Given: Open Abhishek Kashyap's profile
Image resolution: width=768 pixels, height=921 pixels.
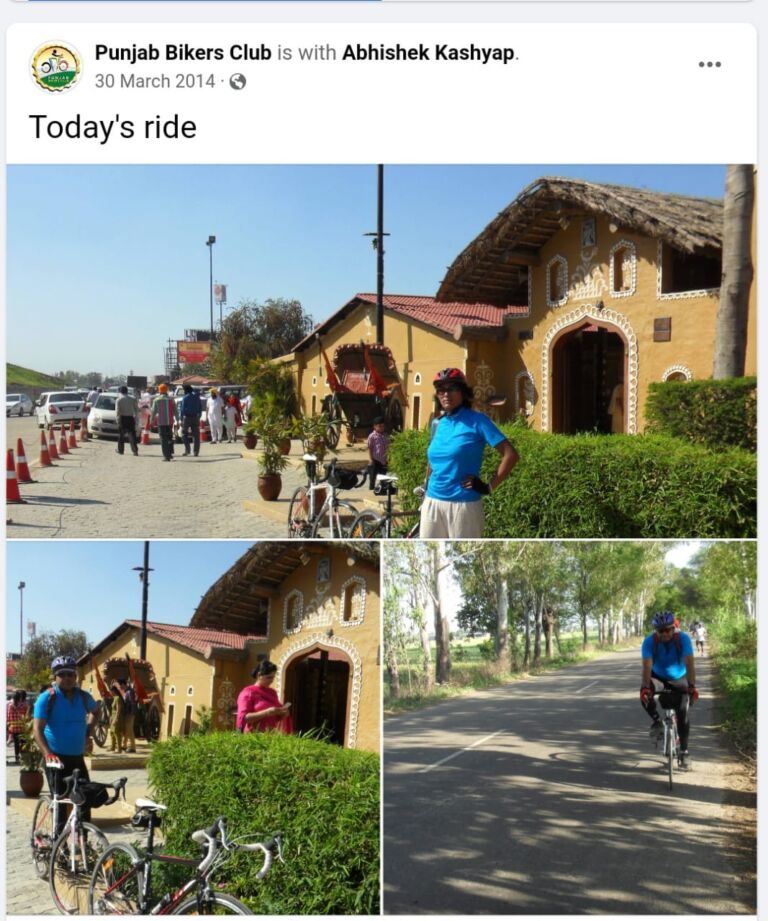Looking at the screenshot, I should (428, 53).
